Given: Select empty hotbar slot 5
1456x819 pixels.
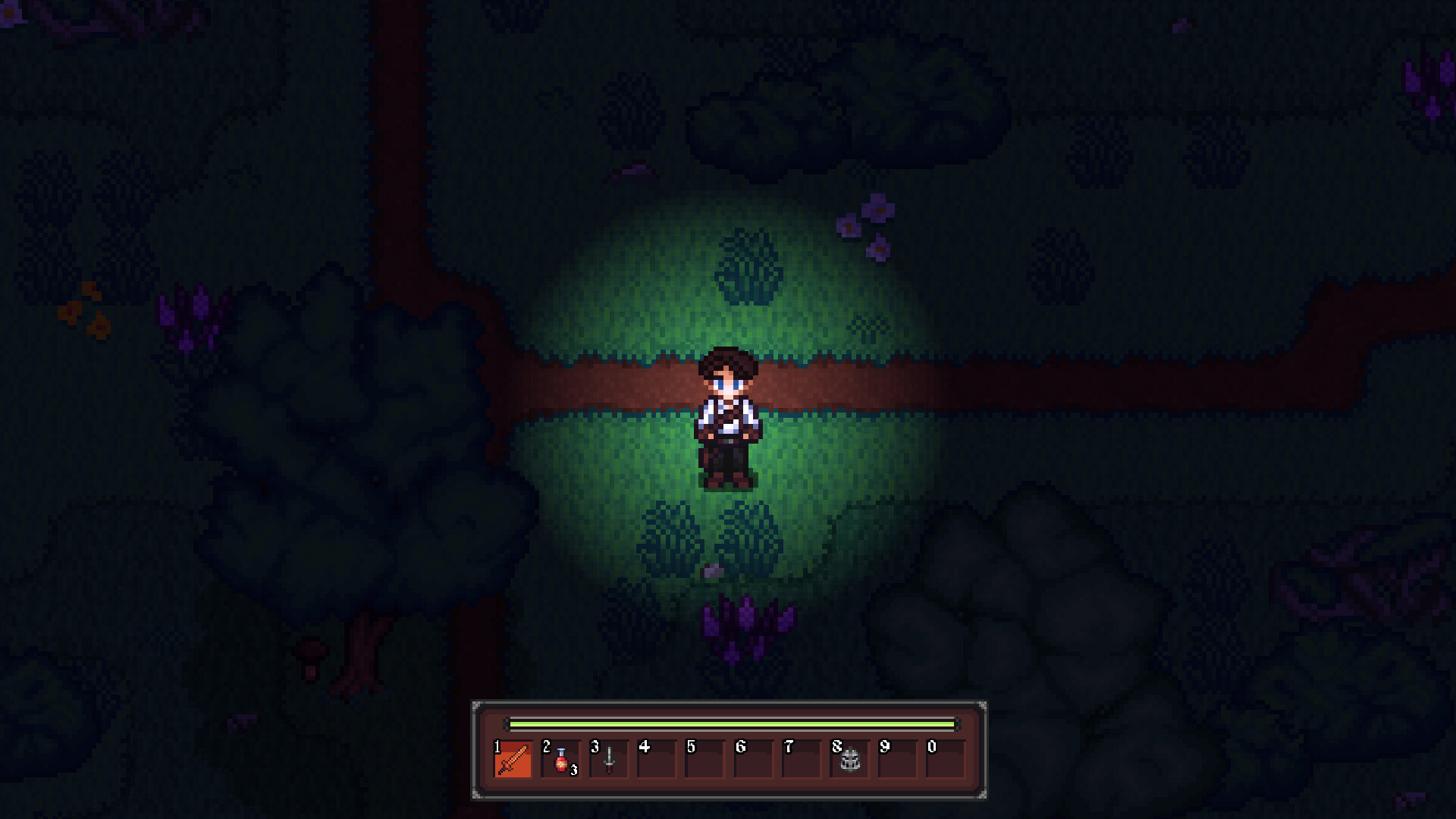Looking at the screenshot, I should click(704, 759).
